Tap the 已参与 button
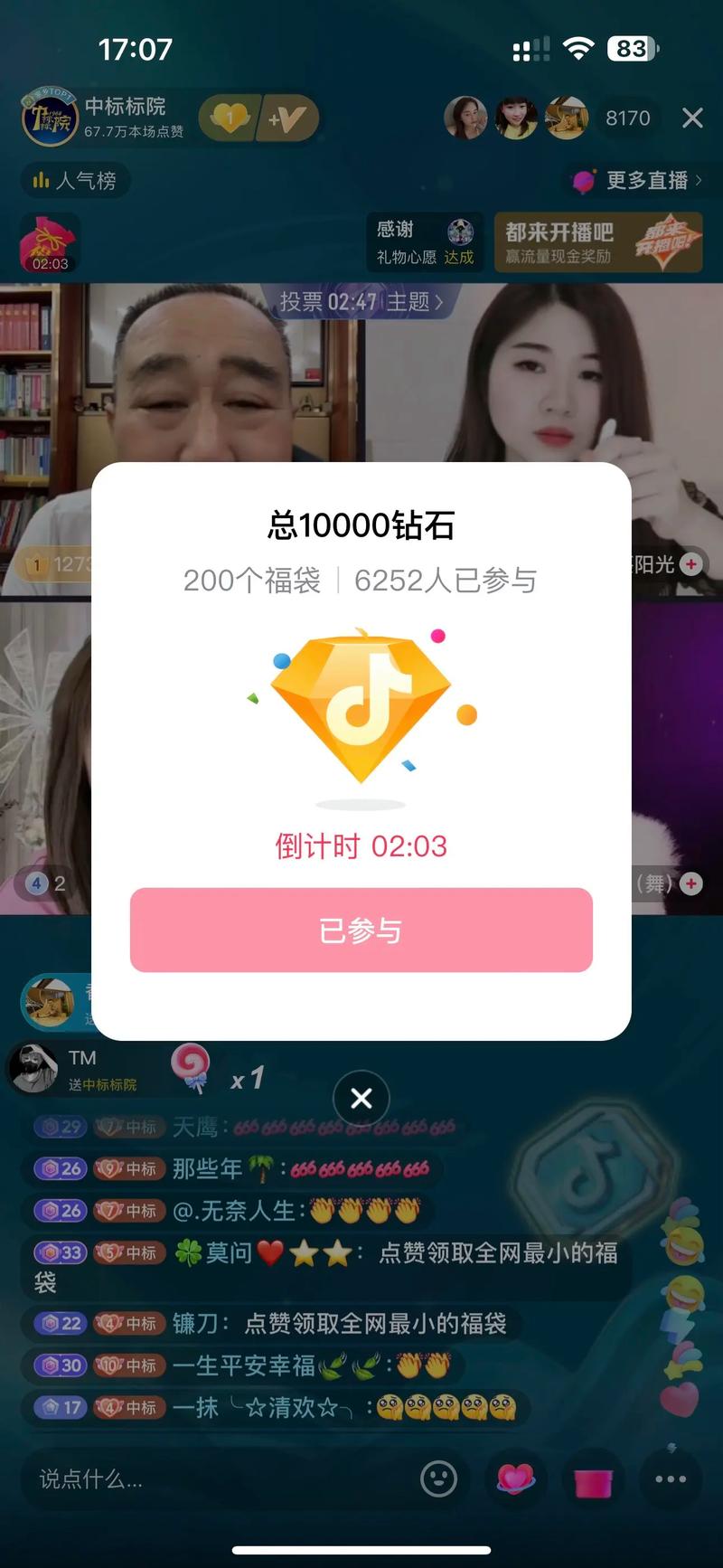The width and height of the screenshot is (723, 1568). click(x=361, y=930)
